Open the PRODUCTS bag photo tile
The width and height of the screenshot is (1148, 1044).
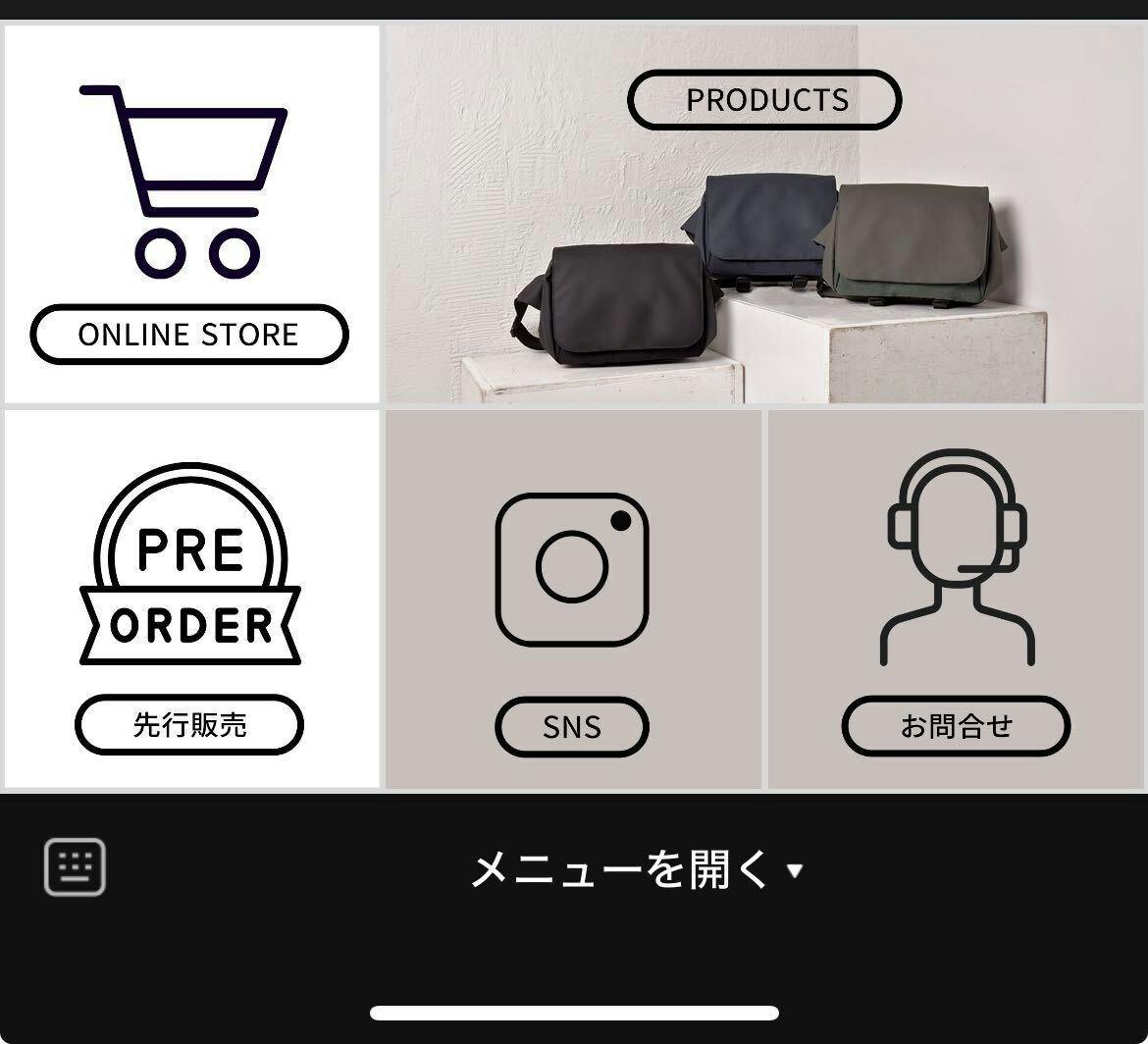click(x=763, y=214)
